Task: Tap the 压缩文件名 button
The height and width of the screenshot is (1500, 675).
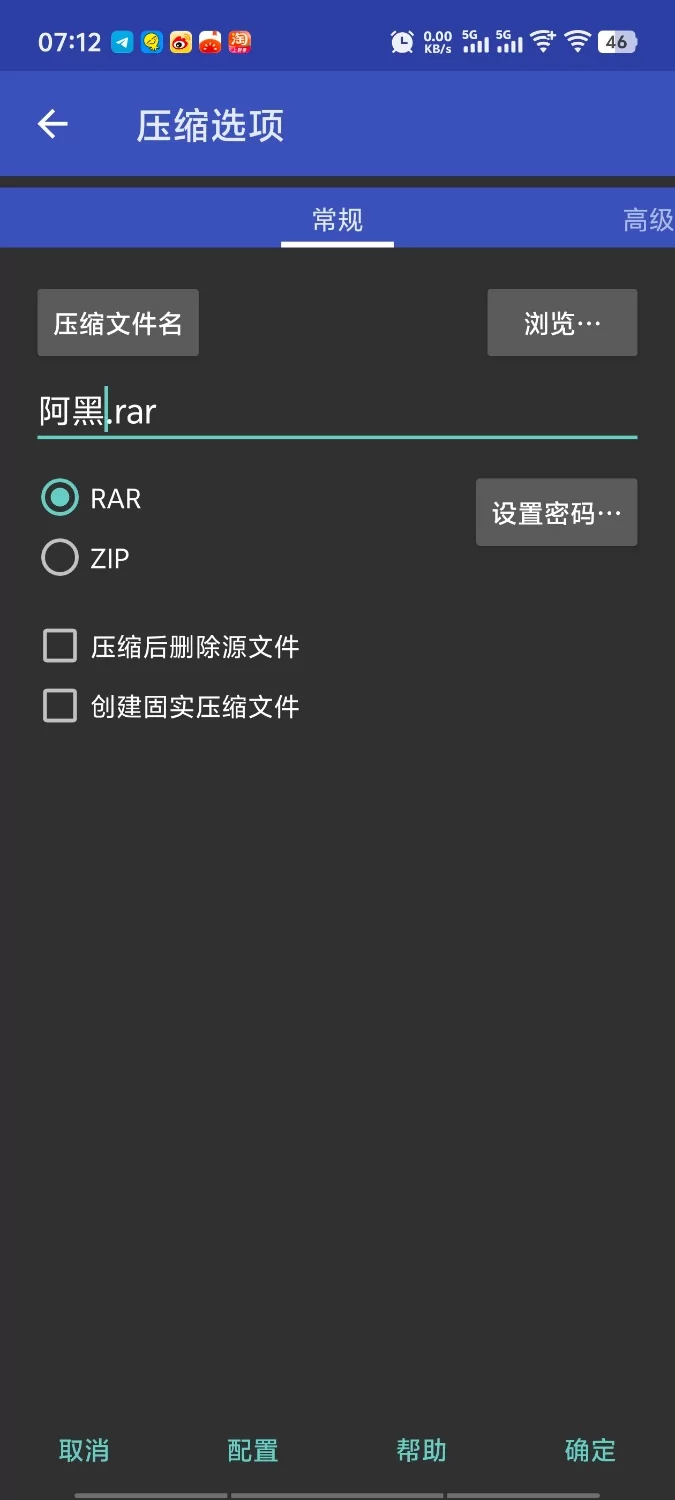Action: click(x=118, y=323)
